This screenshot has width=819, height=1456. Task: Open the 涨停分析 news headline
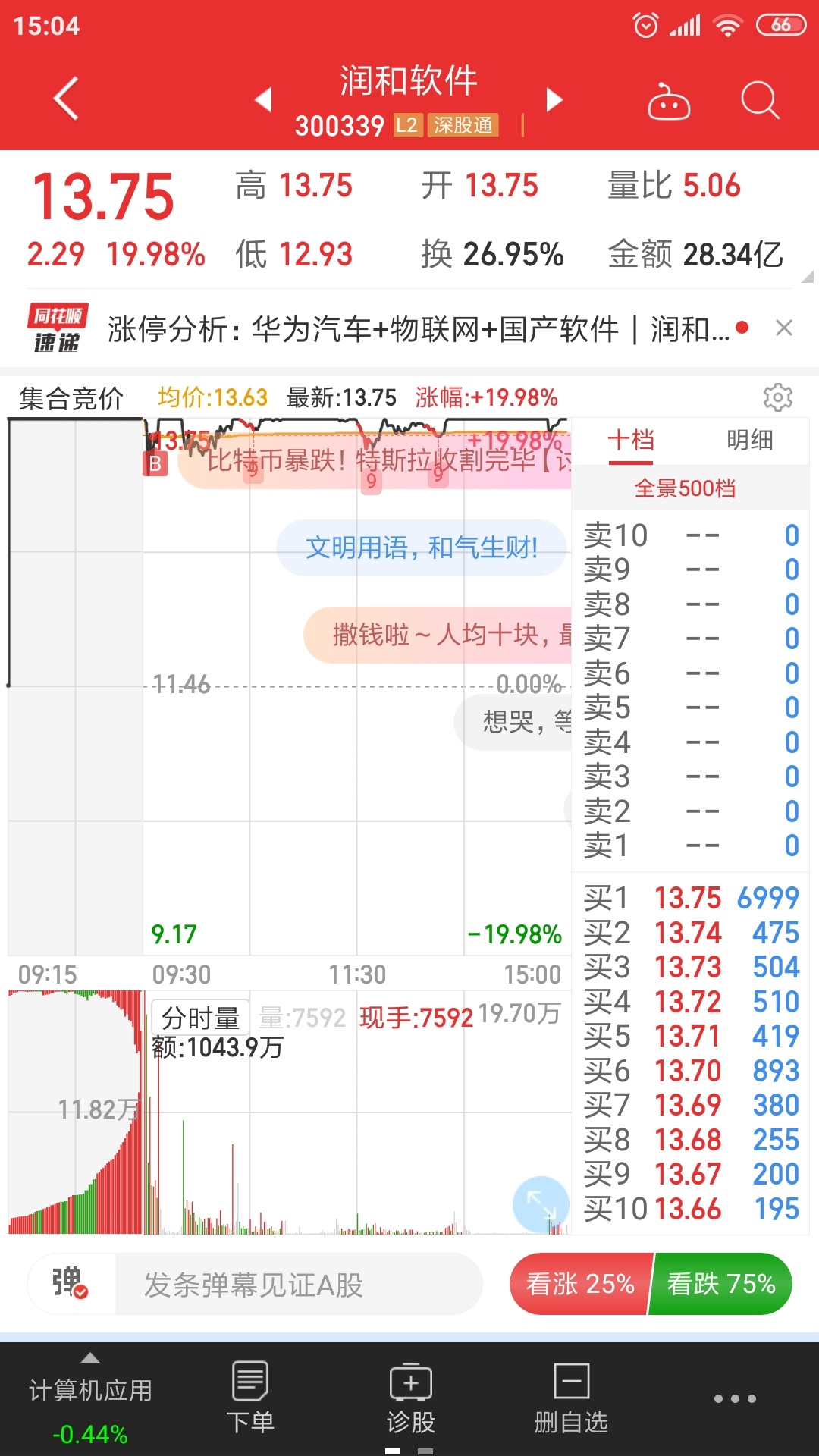[x=418, y=329]
